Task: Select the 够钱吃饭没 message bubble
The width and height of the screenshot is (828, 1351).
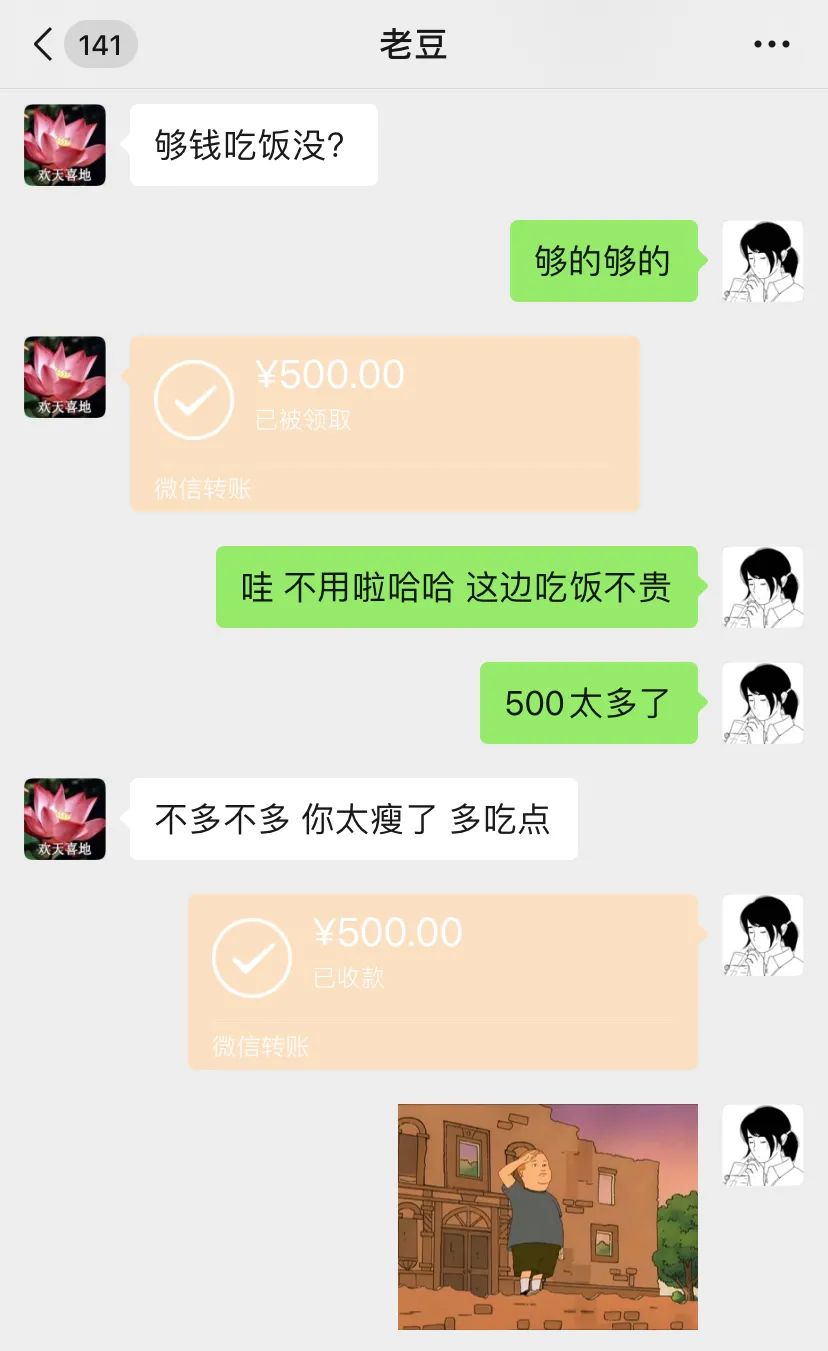Action: pyautogui.click(x=253, y=145)
